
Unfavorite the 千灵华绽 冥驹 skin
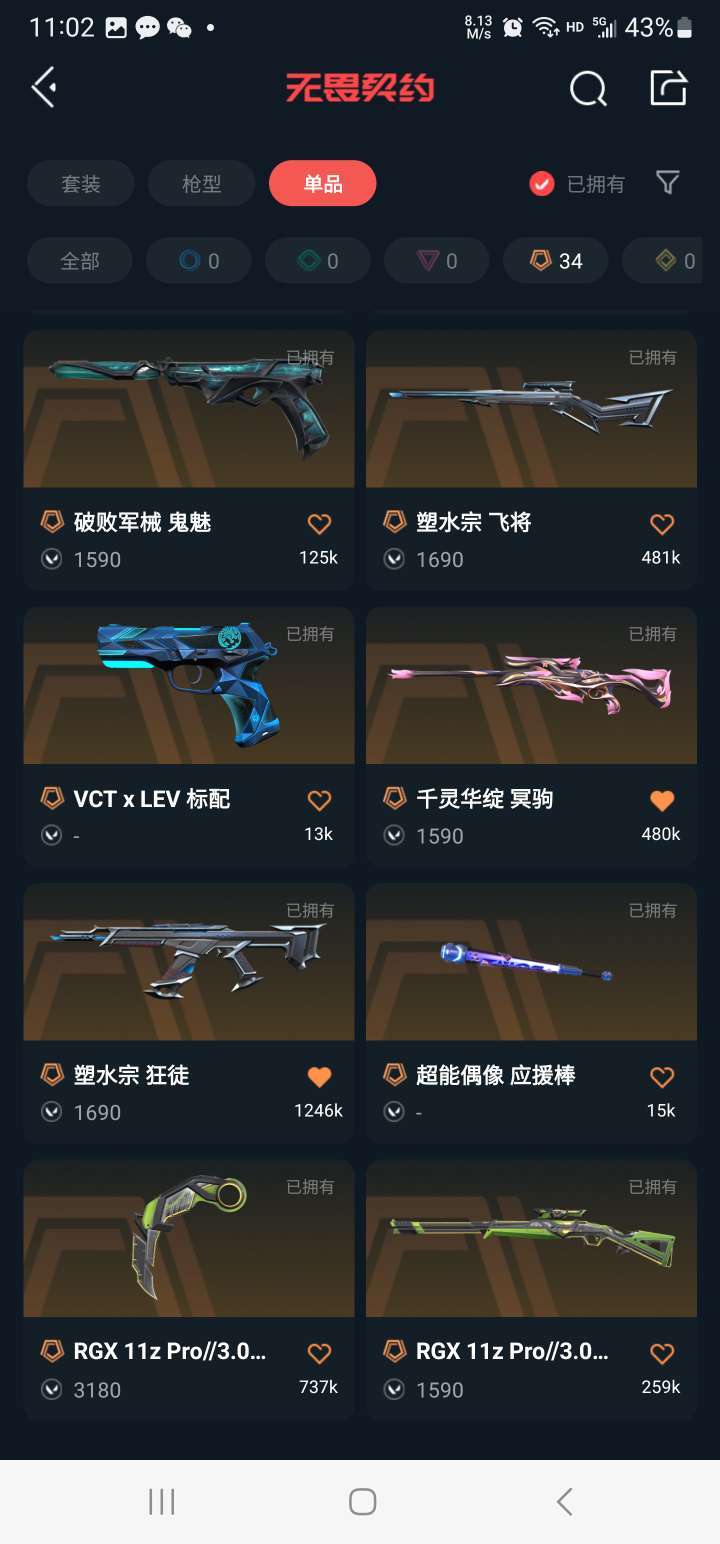pos(662,800)
